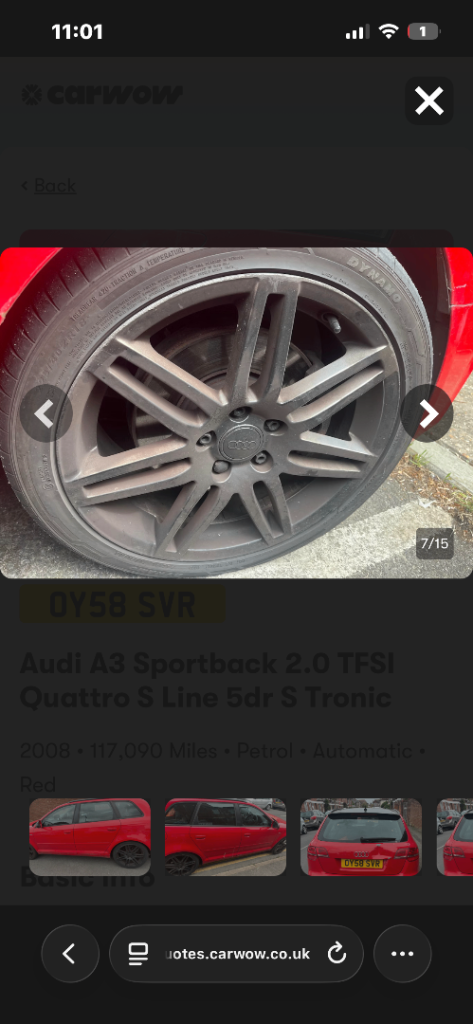Go back in the browser

tap(70, 953)
